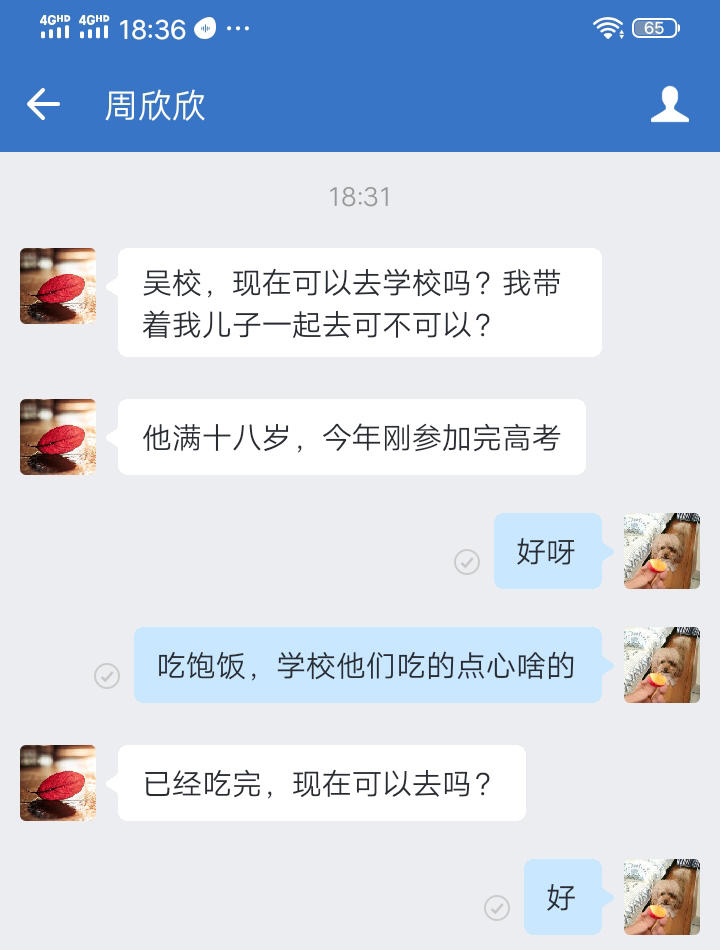720x950 pixels.
Task: Go back from 周欣欣 chat
Action: (43, 104)
